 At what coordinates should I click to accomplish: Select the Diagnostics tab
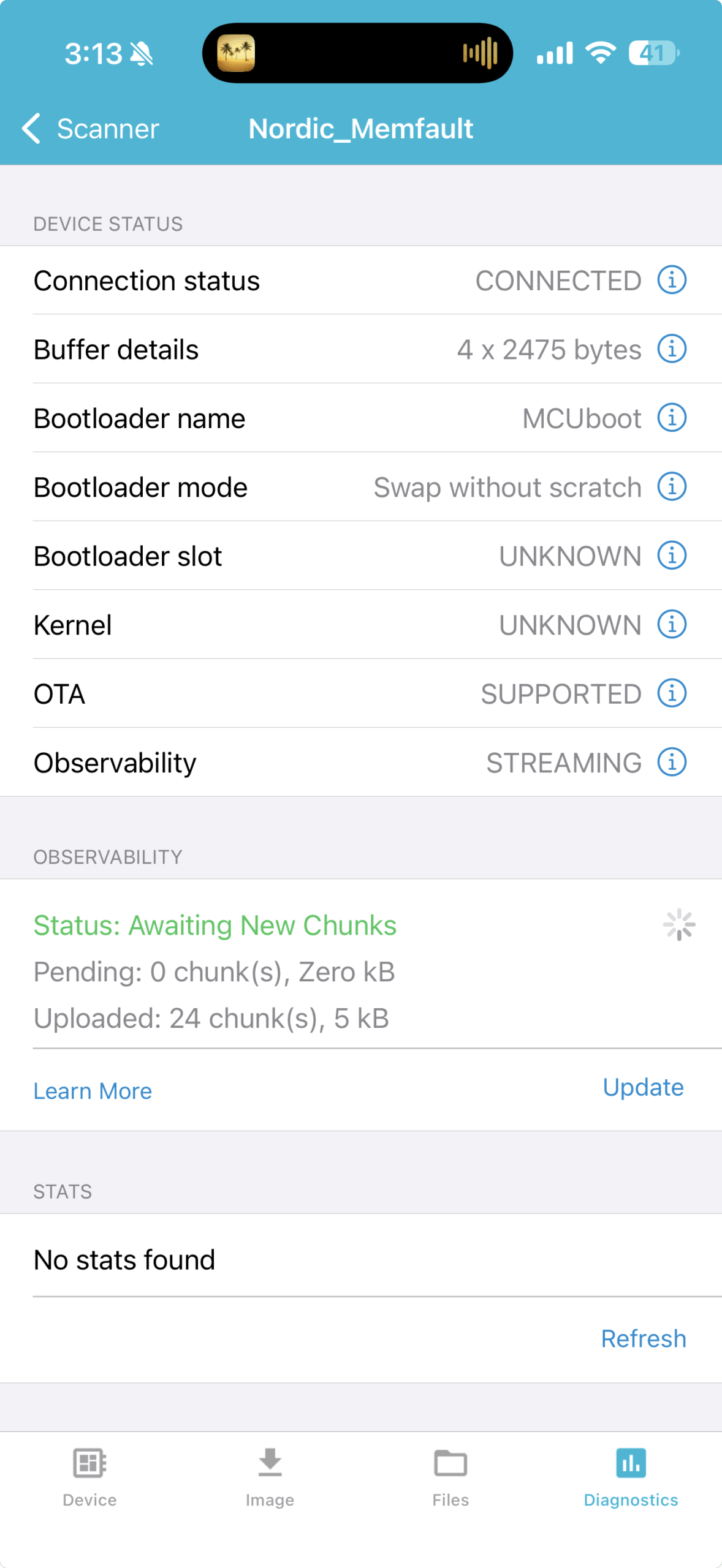point(631,1477)
